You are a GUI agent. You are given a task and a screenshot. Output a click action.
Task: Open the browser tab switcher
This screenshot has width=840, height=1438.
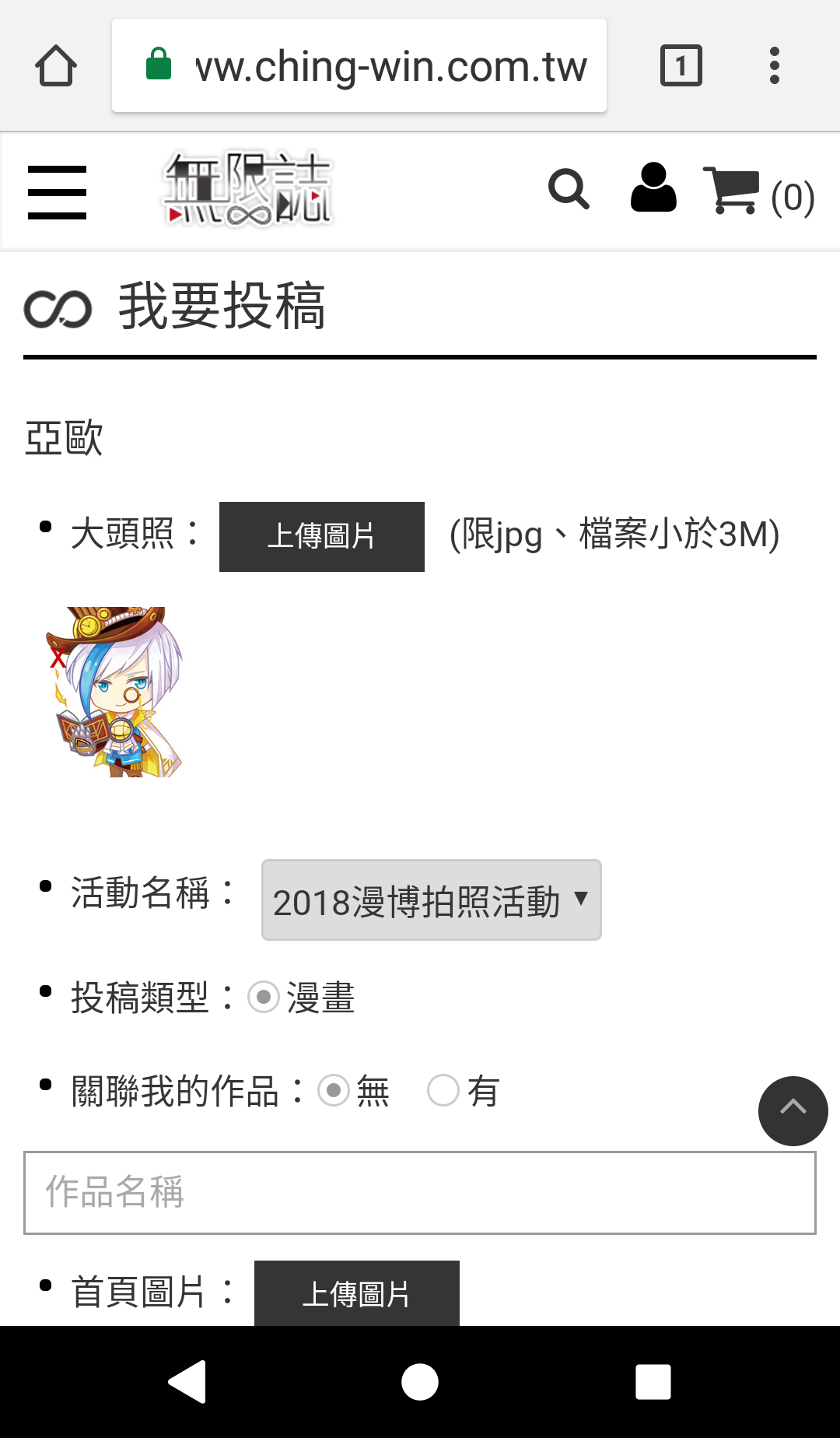click(x=681, y=65)
